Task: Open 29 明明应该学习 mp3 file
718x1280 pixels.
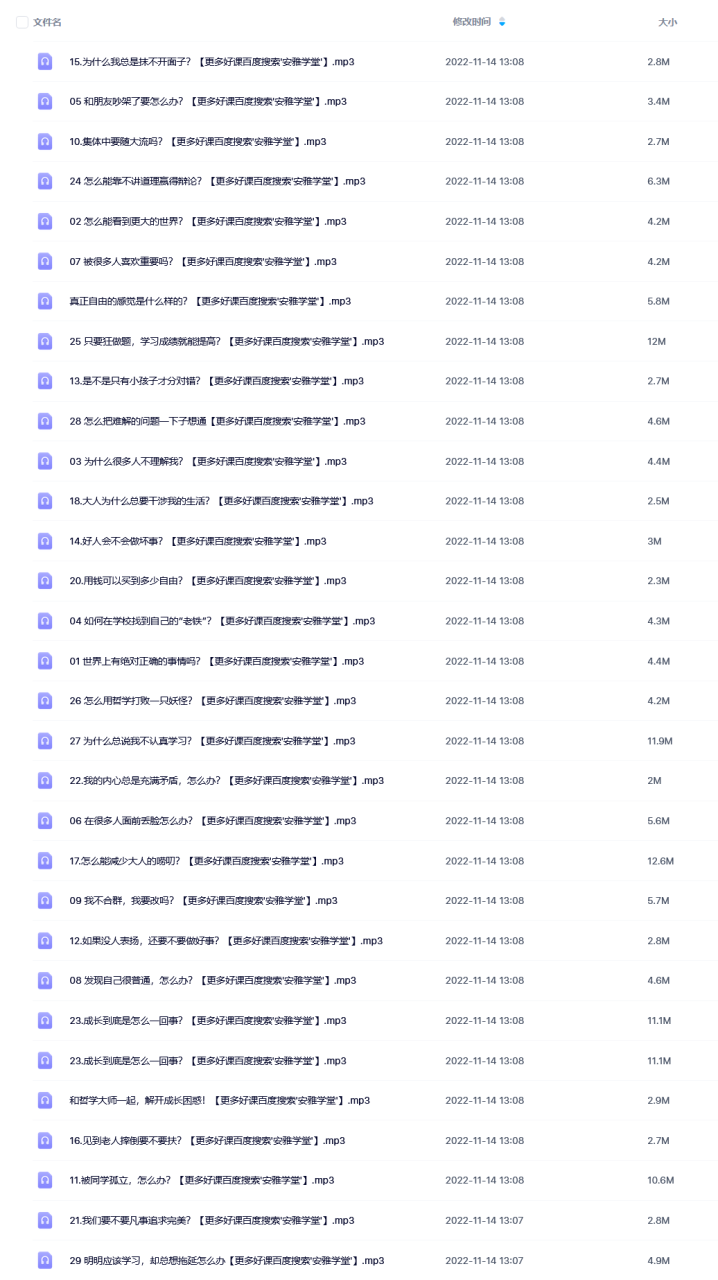Action: pos(226,1262)
